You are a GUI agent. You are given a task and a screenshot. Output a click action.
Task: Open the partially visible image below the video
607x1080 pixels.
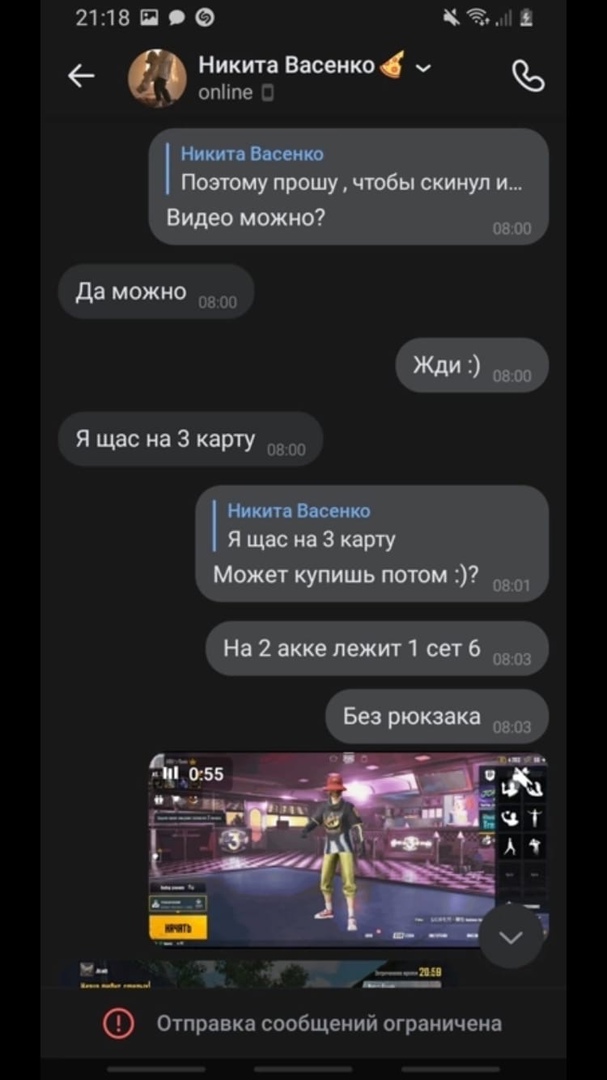[260, 974]
